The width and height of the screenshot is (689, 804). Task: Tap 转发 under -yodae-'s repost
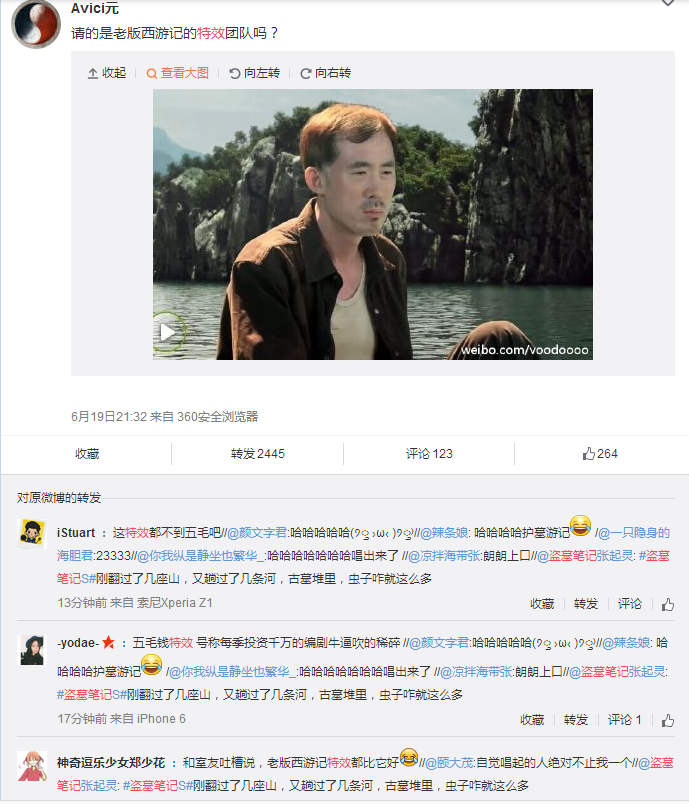575,719
